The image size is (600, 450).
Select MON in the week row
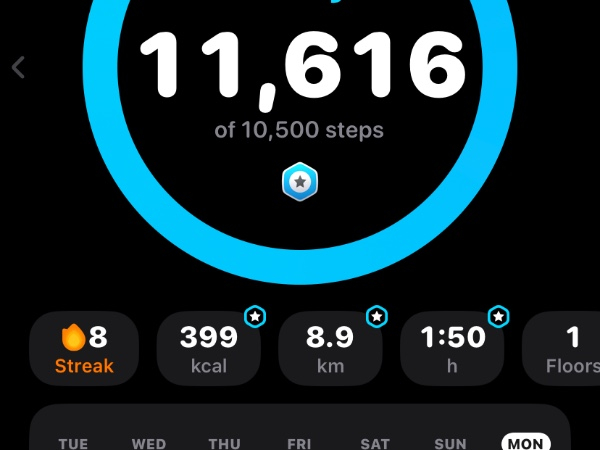point(525,443)
